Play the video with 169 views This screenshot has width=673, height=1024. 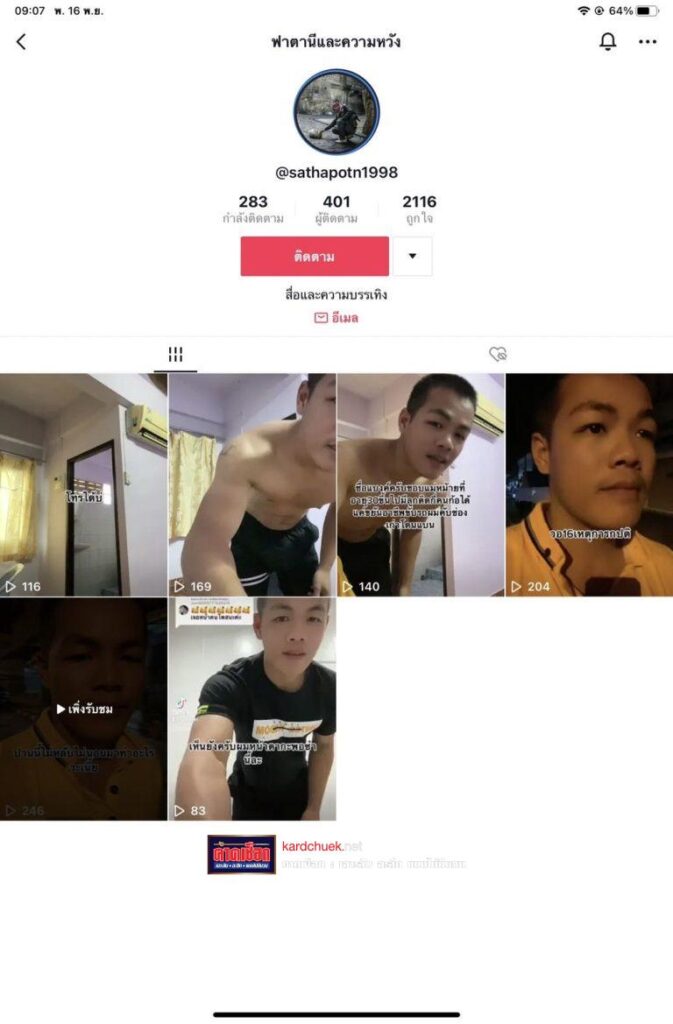point(252,485)
